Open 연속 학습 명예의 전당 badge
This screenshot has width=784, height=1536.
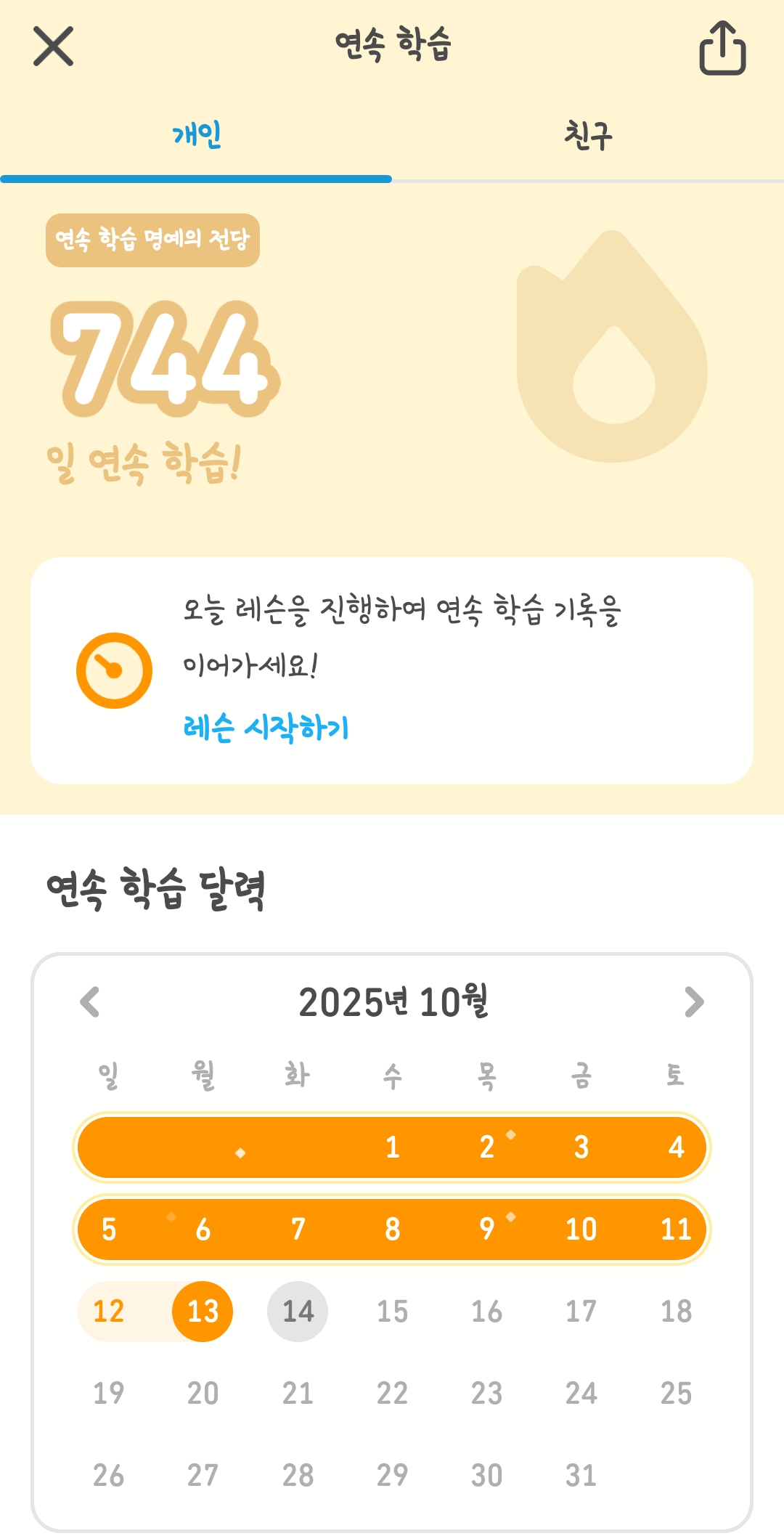[x=152, y=240]
